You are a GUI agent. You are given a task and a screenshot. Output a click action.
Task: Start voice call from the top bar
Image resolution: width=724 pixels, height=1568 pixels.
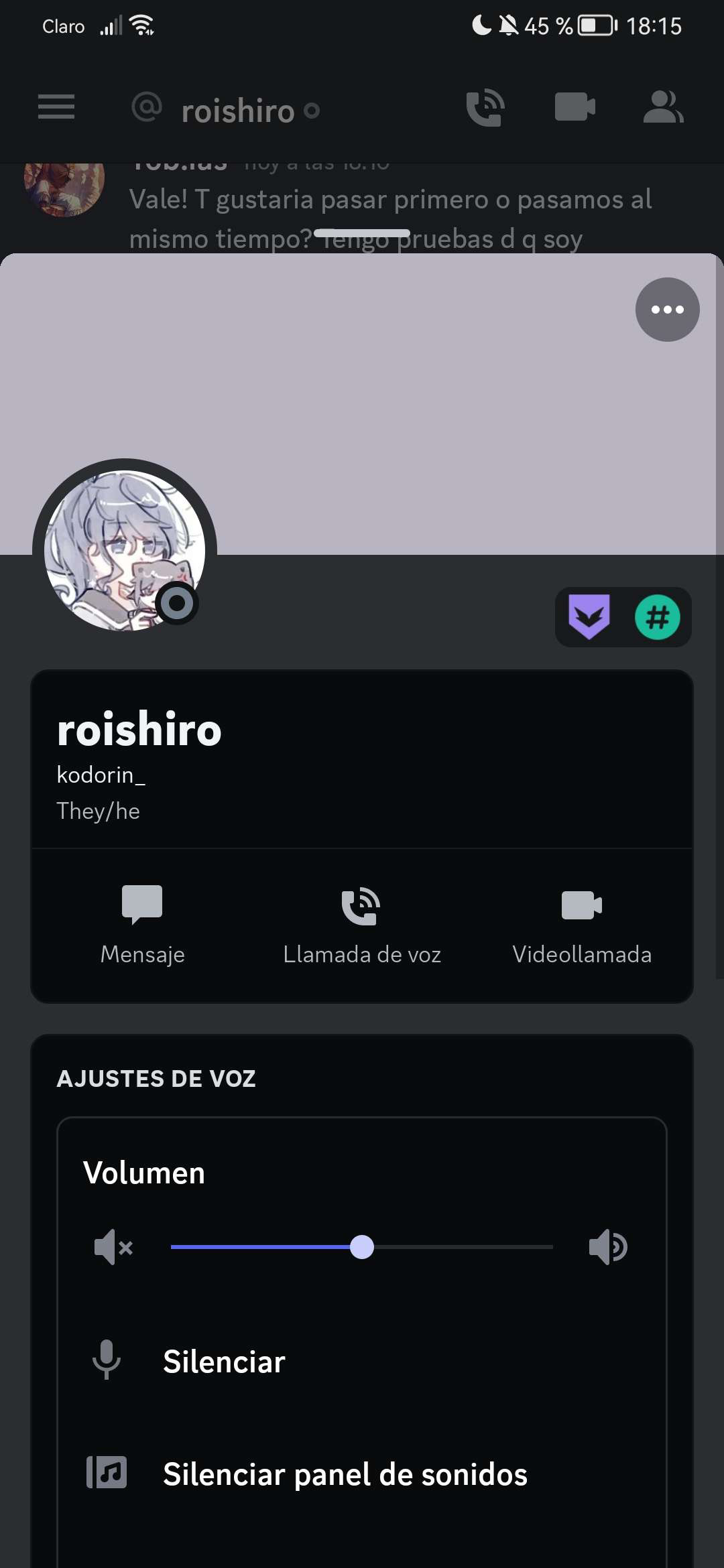tap(485, 107)
